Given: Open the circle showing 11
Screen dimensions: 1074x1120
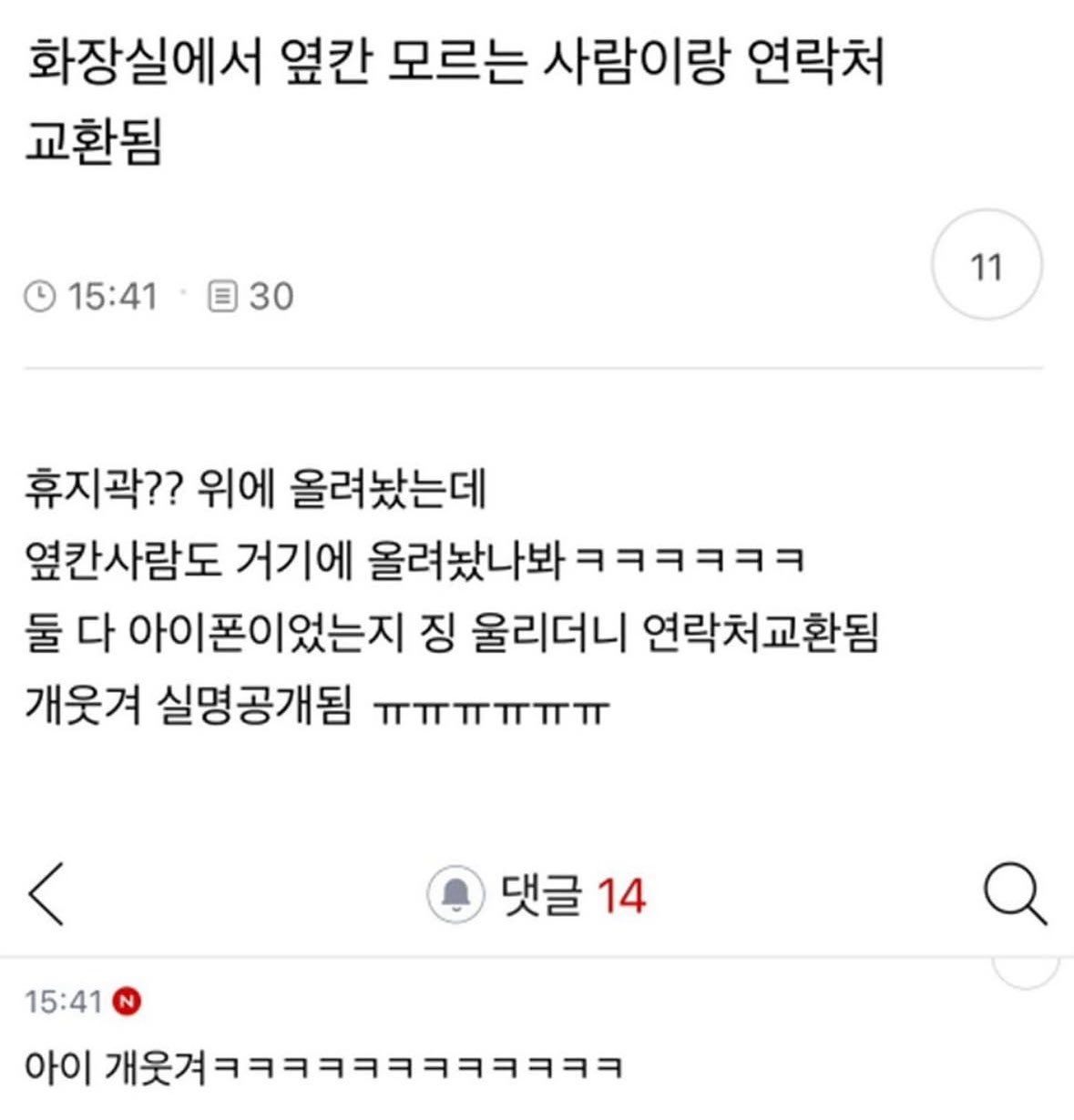Looking at the screenshot, I should 987,266.
